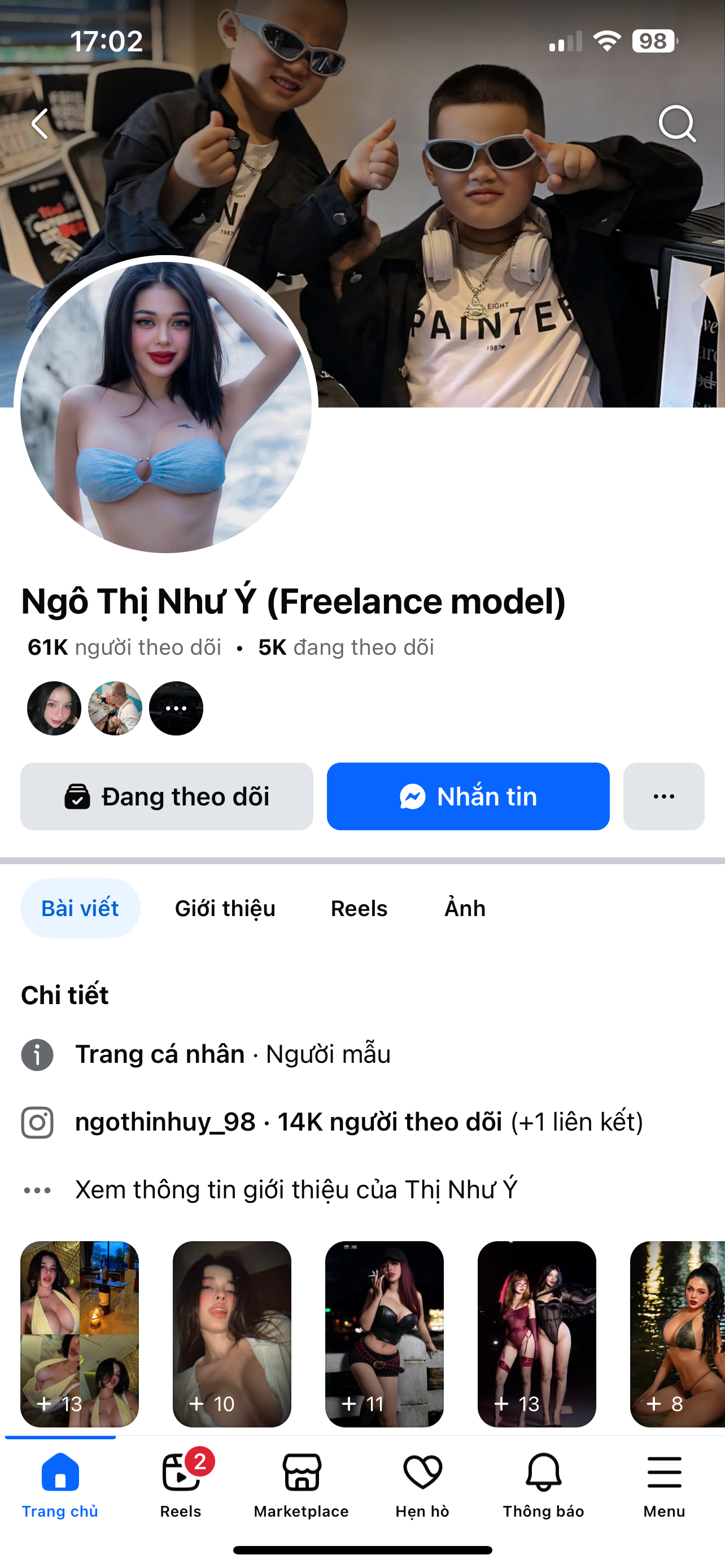The image size is (725, 1568).
Task: Open the ngothinhuy_98 Instagram link
Action: (x=165, y=1122)
